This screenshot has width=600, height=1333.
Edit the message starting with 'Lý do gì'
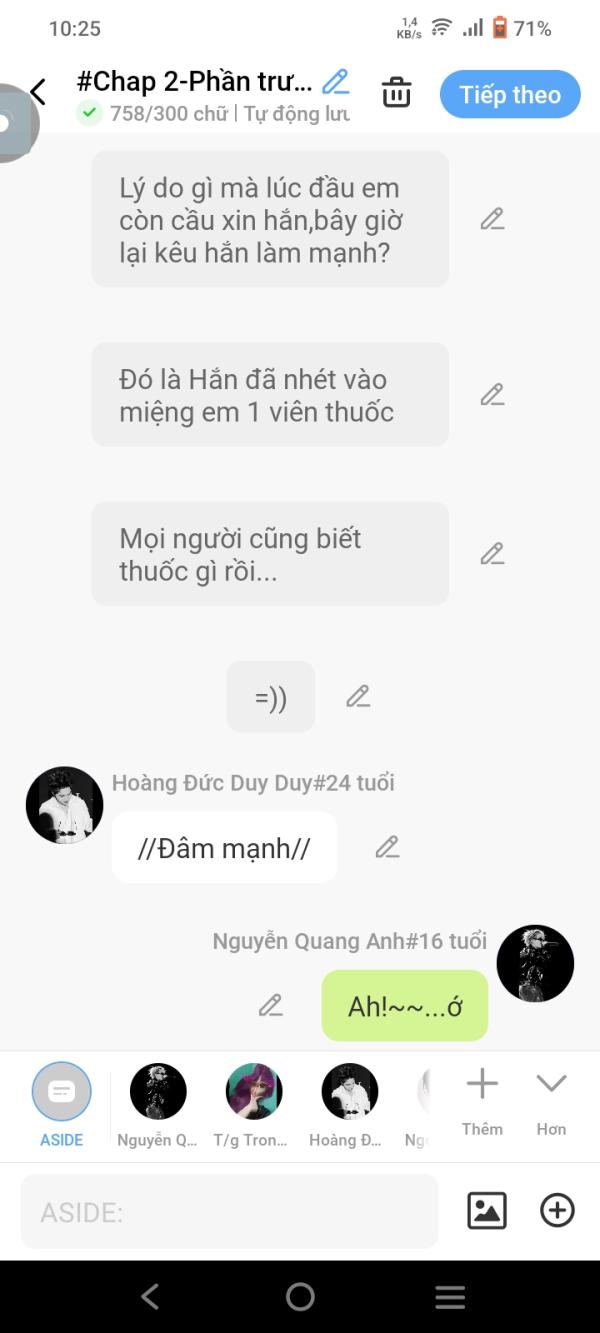coord(492,219)
